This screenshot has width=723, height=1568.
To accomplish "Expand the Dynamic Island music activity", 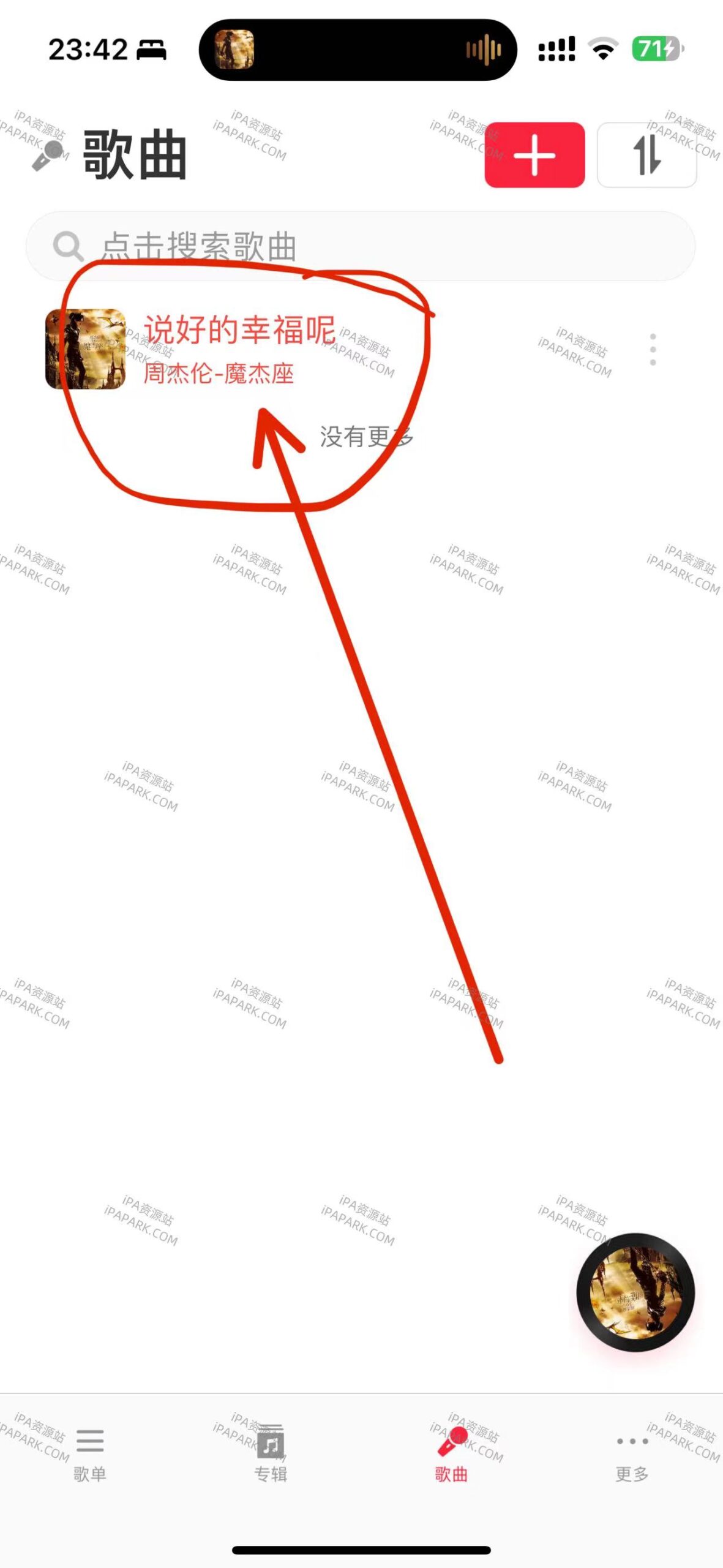I will [x=358, y=50].
